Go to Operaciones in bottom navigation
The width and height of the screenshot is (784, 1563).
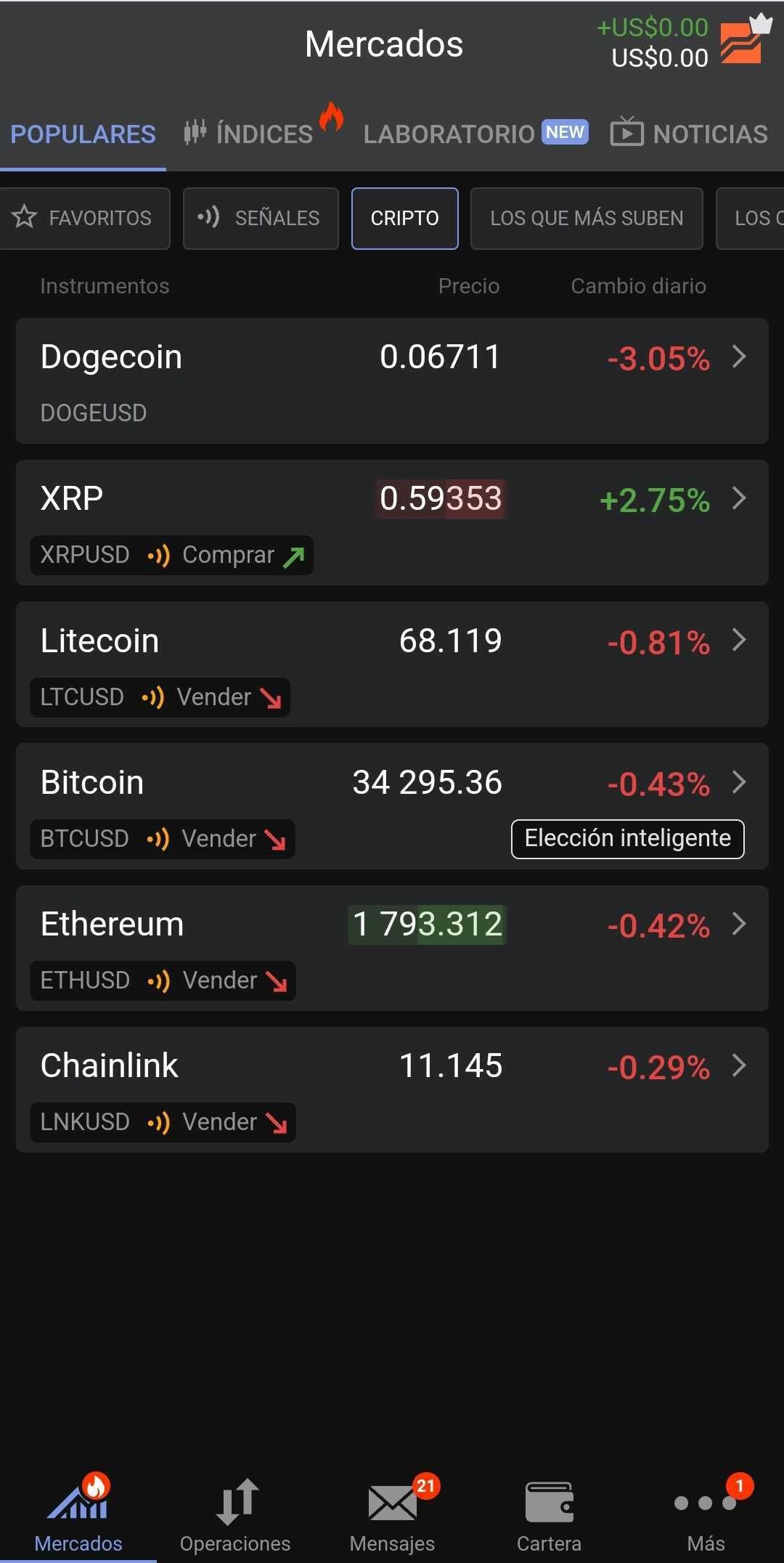(x=235, y=1514)
